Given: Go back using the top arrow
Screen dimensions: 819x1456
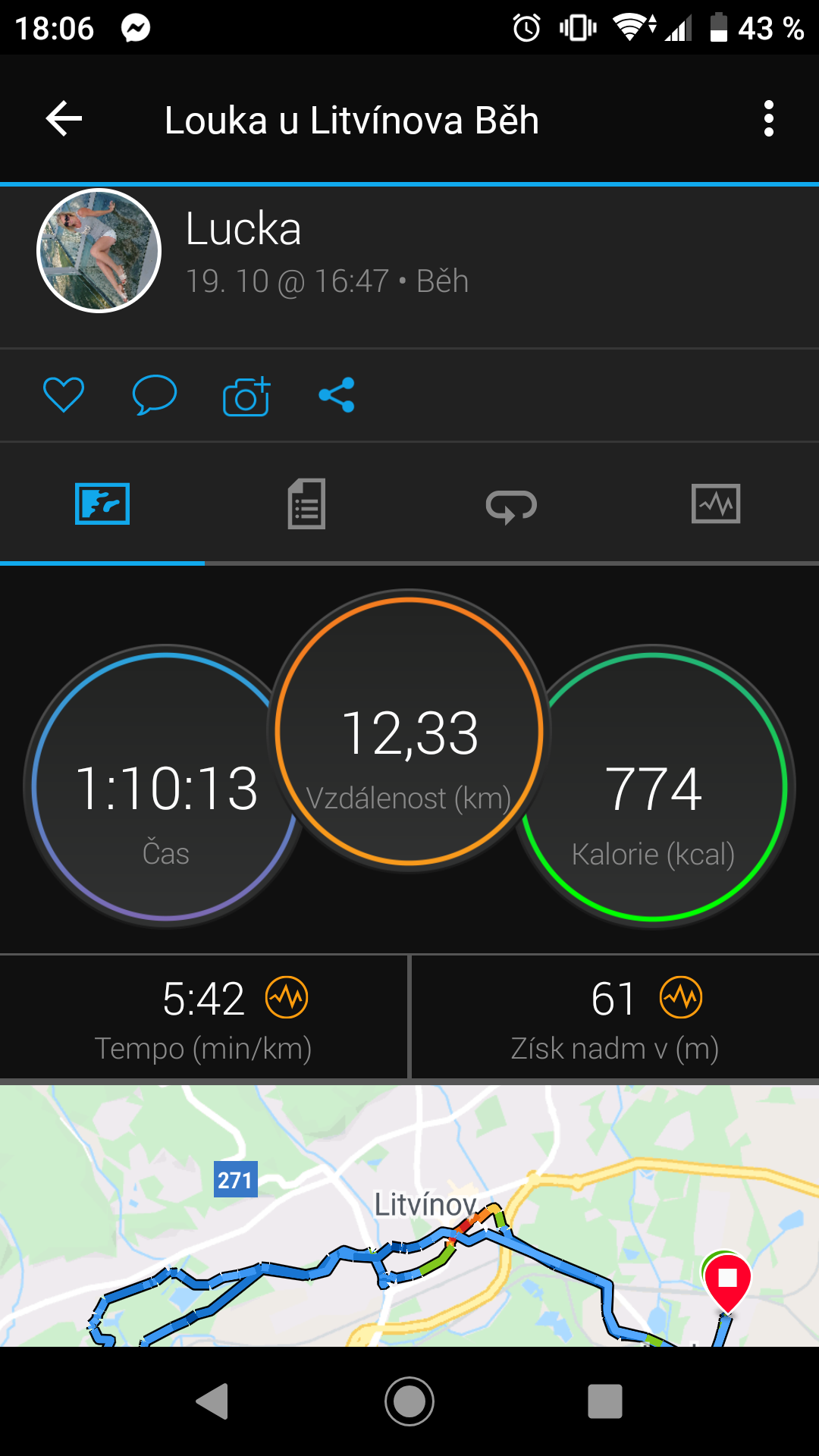Looking at the screenshot, I should (64, 119).
